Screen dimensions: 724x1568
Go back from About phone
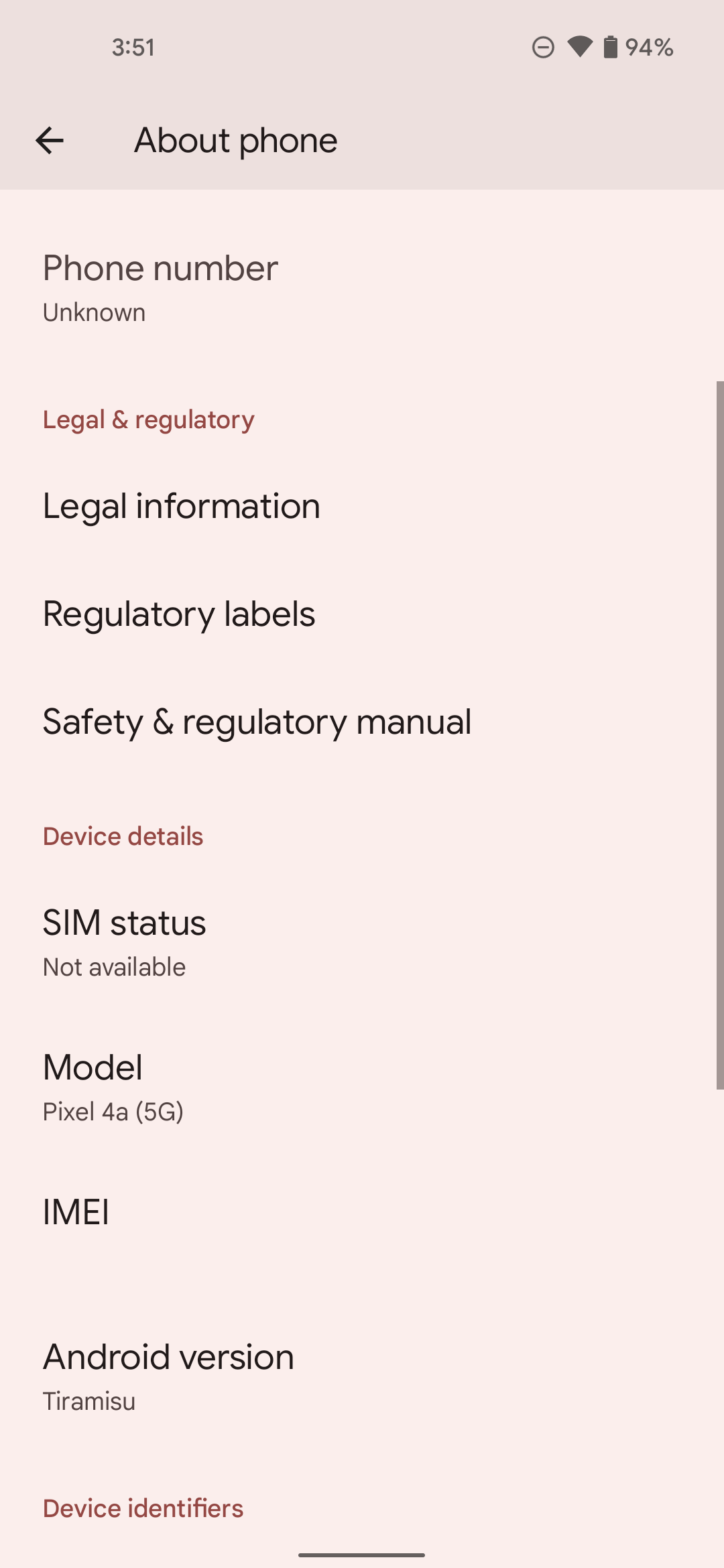[50, 141]
